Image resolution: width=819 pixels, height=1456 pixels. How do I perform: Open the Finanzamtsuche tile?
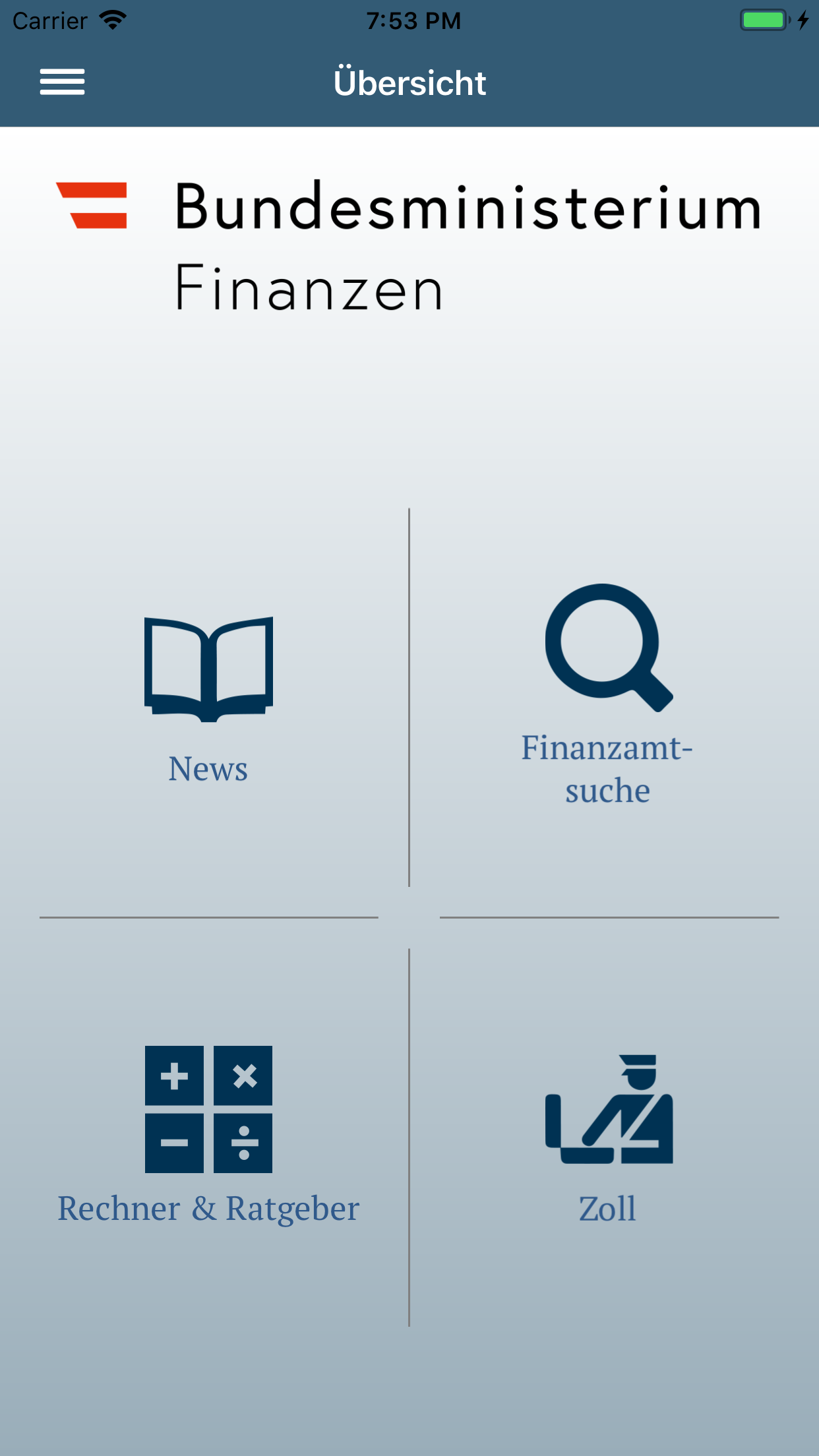tap(608, 692)
